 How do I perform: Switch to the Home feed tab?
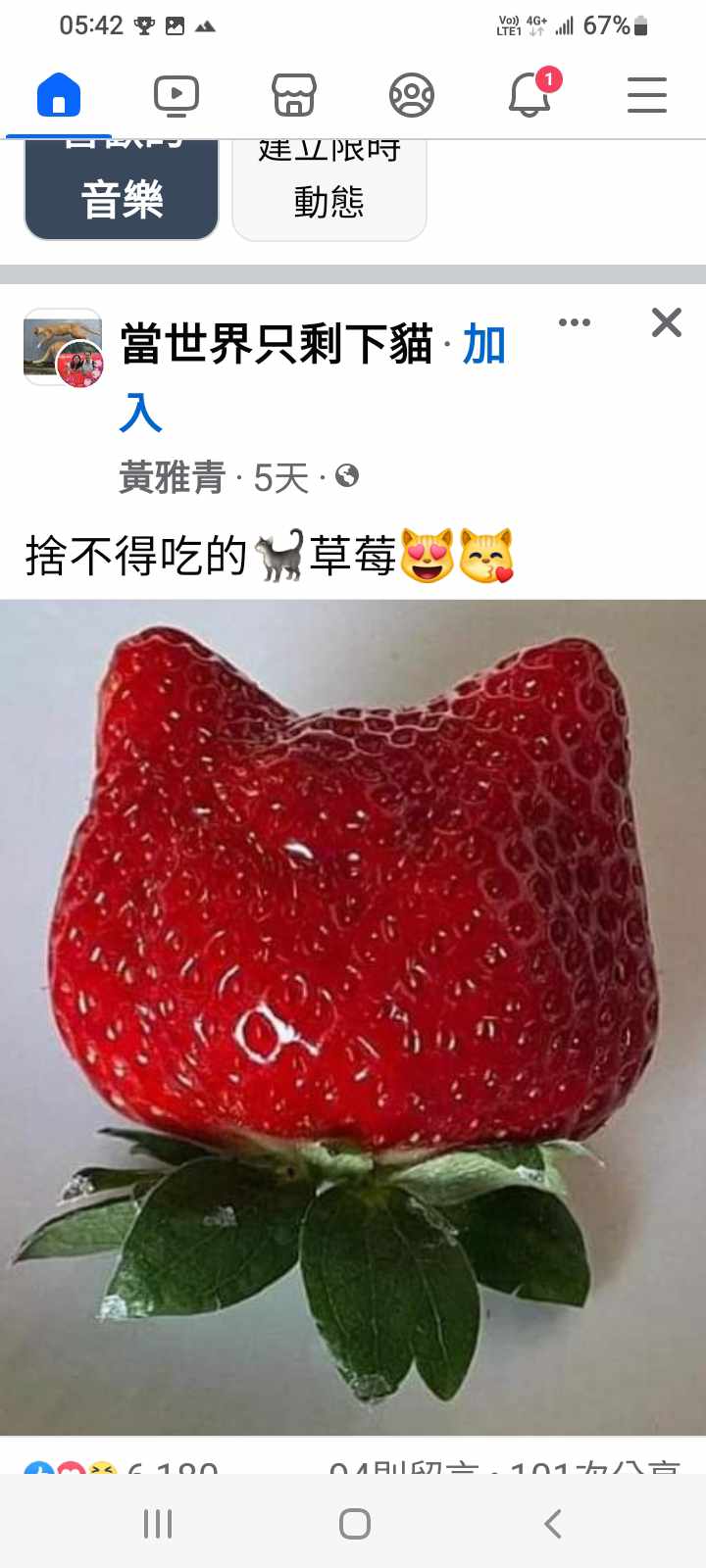59,96
